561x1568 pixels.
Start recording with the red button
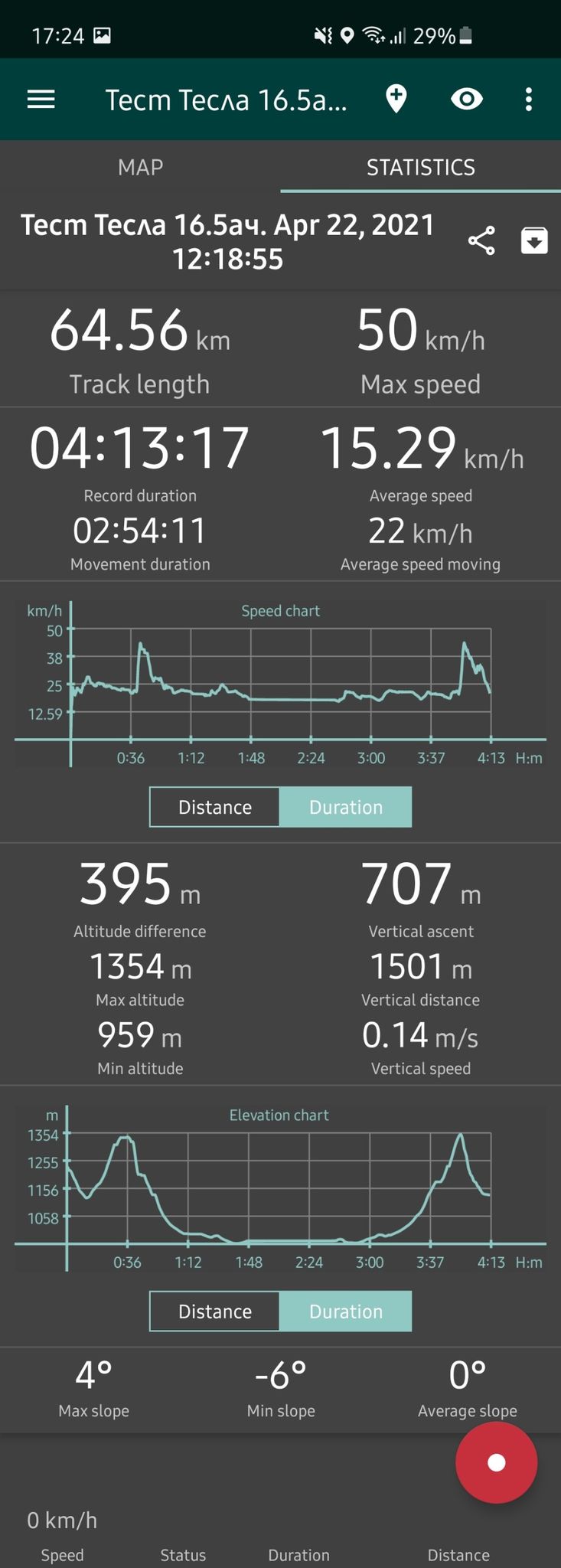coord(497,1463)
